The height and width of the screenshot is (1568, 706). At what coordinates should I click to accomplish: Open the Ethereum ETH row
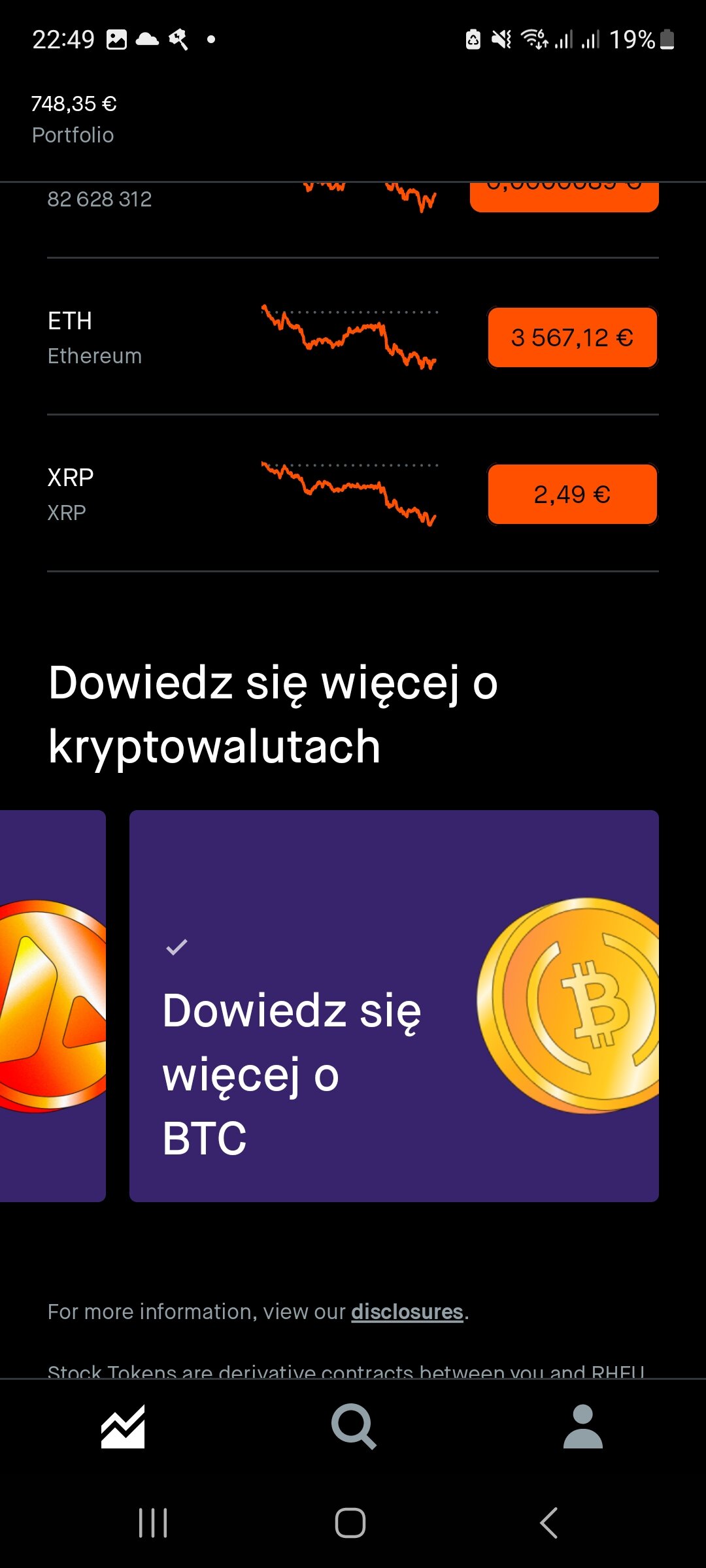pyautogui.click(x=353, y=336)
